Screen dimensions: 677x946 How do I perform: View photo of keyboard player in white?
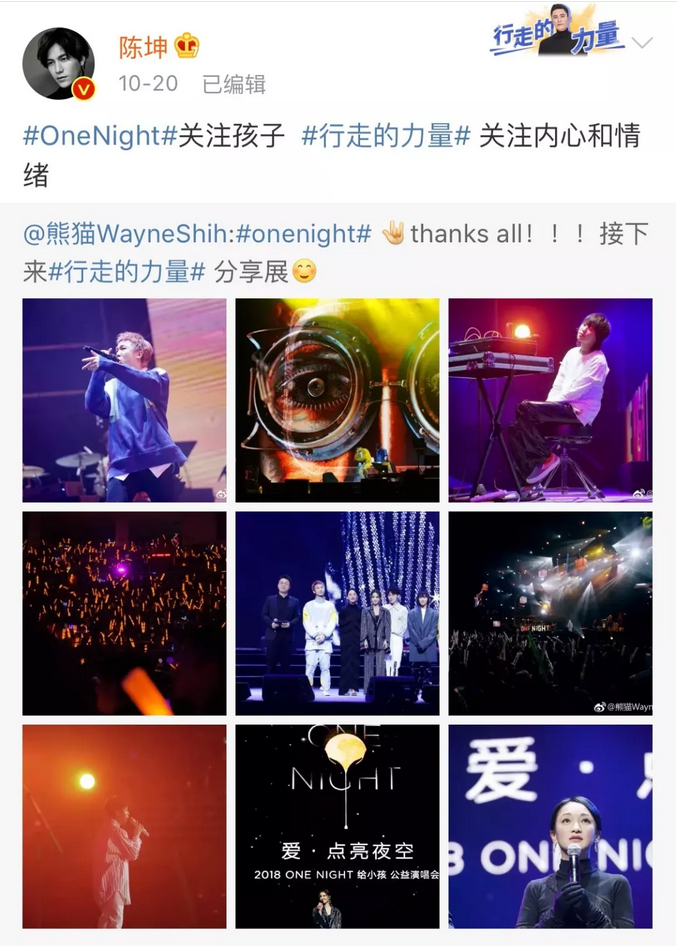(550, 400)
